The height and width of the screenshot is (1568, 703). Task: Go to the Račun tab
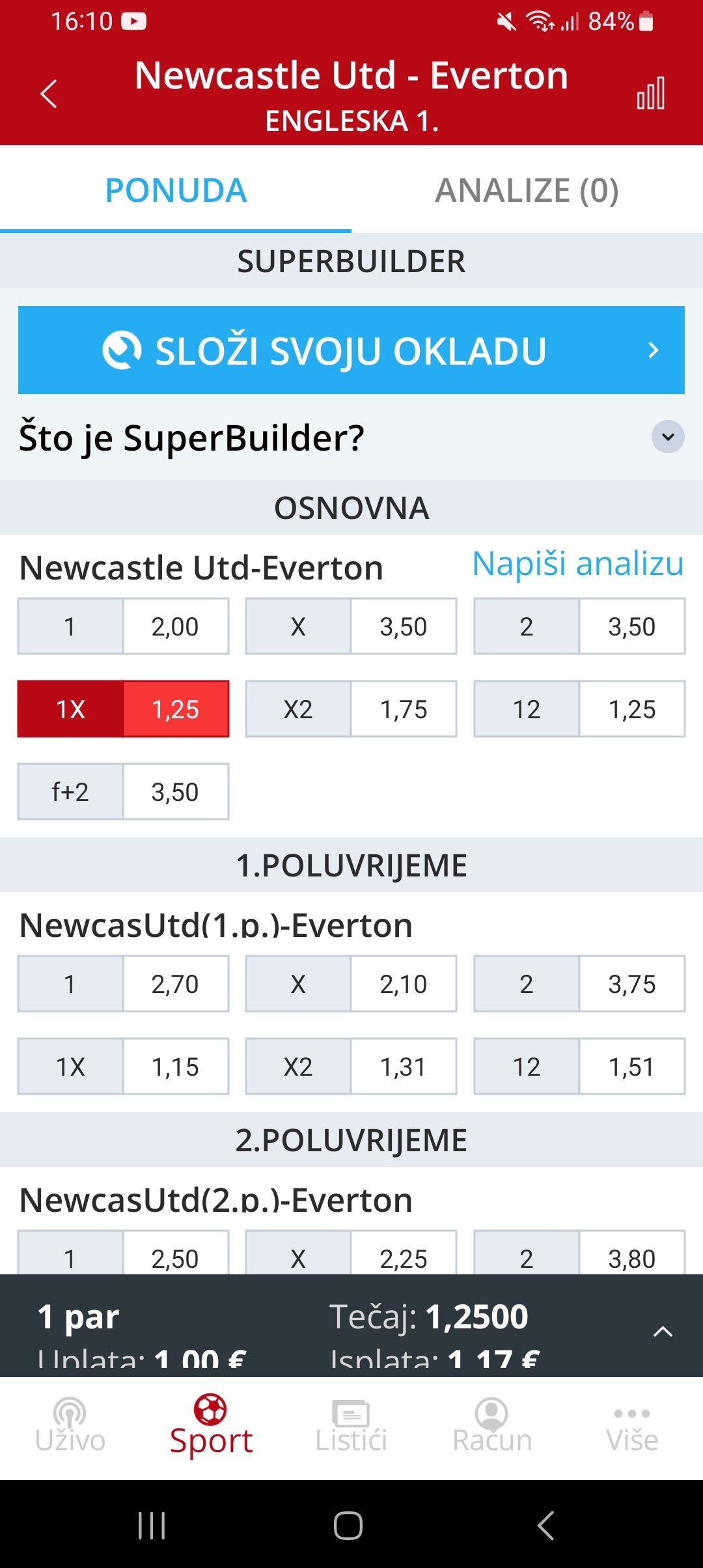pos(492,1426)
